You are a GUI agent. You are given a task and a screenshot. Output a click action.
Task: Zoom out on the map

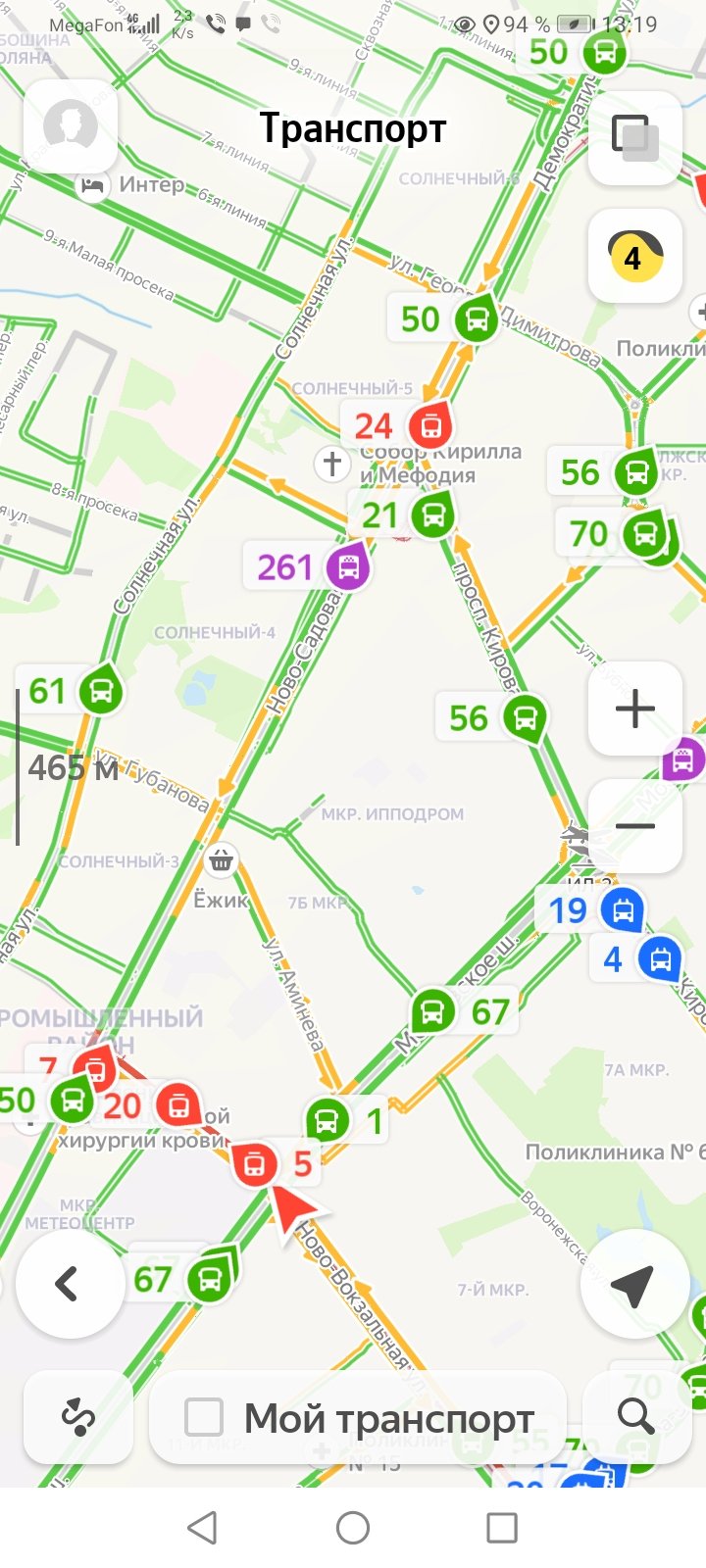(x=634, y=826)
